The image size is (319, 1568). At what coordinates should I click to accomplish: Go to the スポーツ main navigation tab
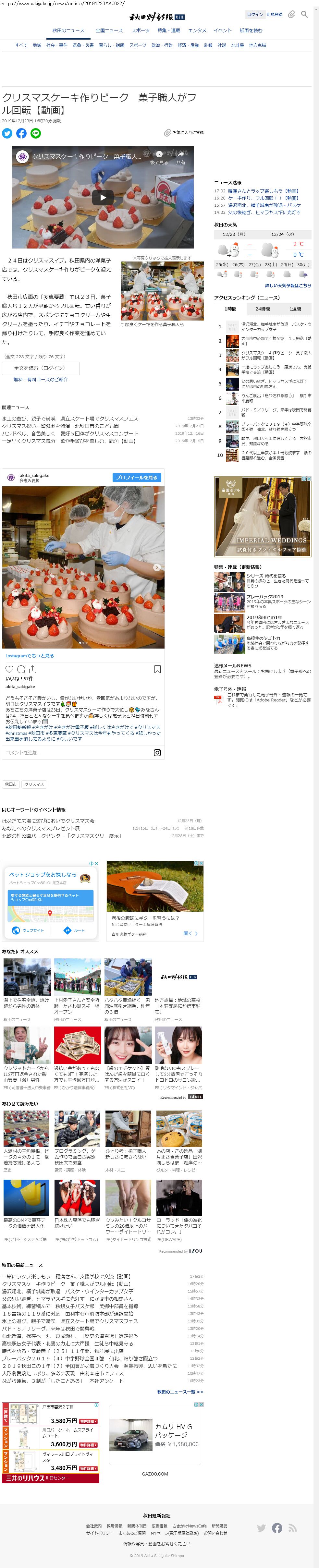(x=141, y=30)
